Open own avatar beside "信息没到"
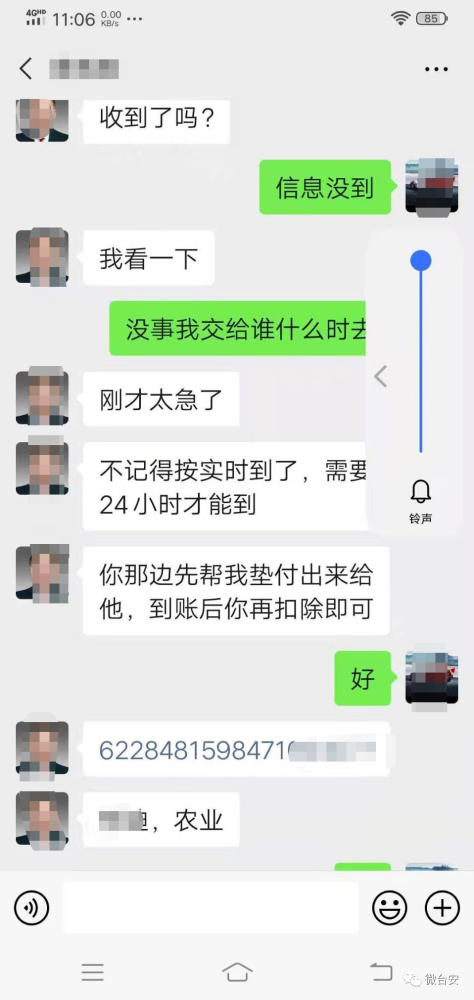 (432, 186)
